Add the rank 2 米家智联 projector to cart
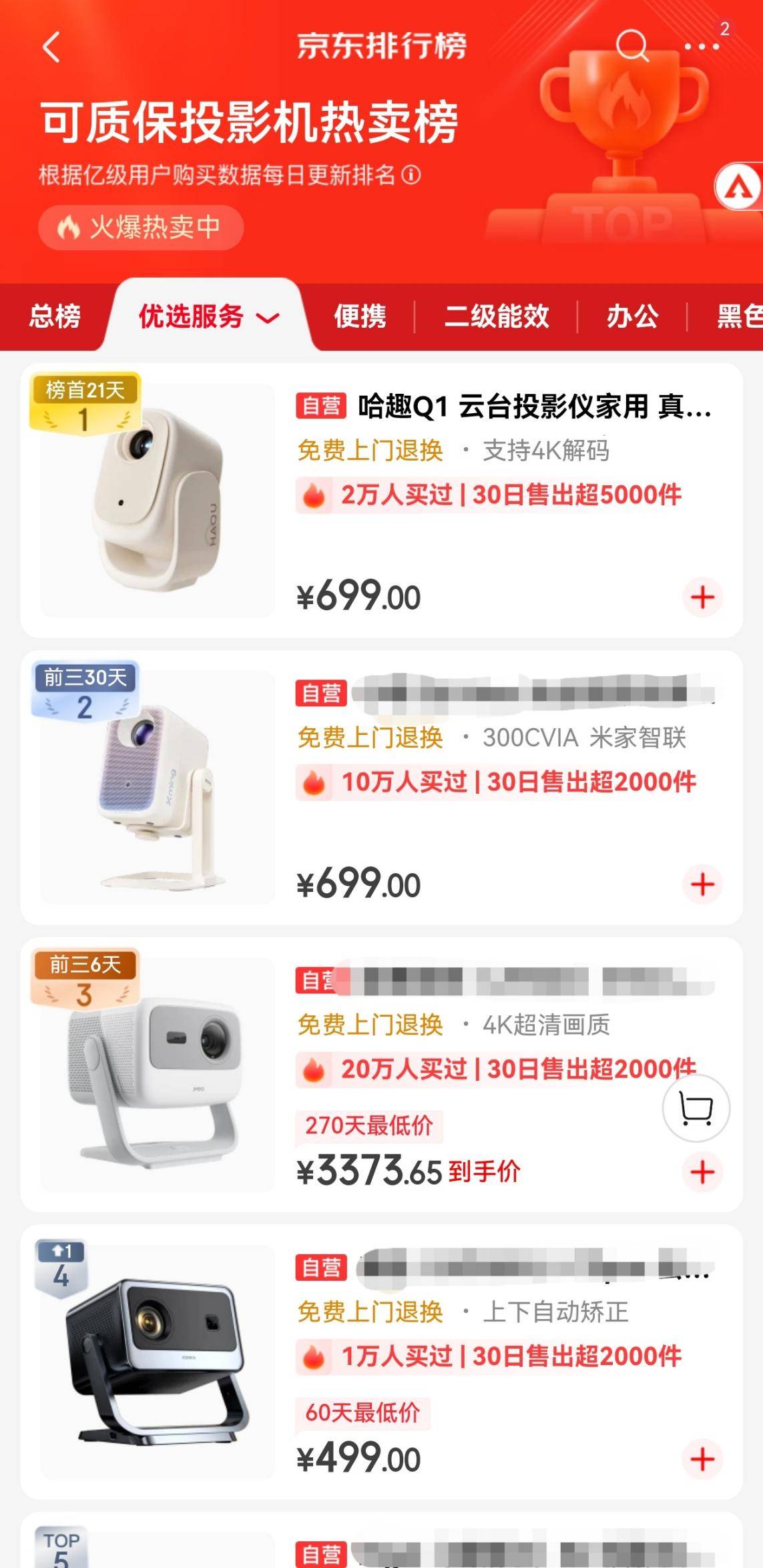The height and width of the screenshot is (1568, 763). pyautogui.click(x=702, y=884)
